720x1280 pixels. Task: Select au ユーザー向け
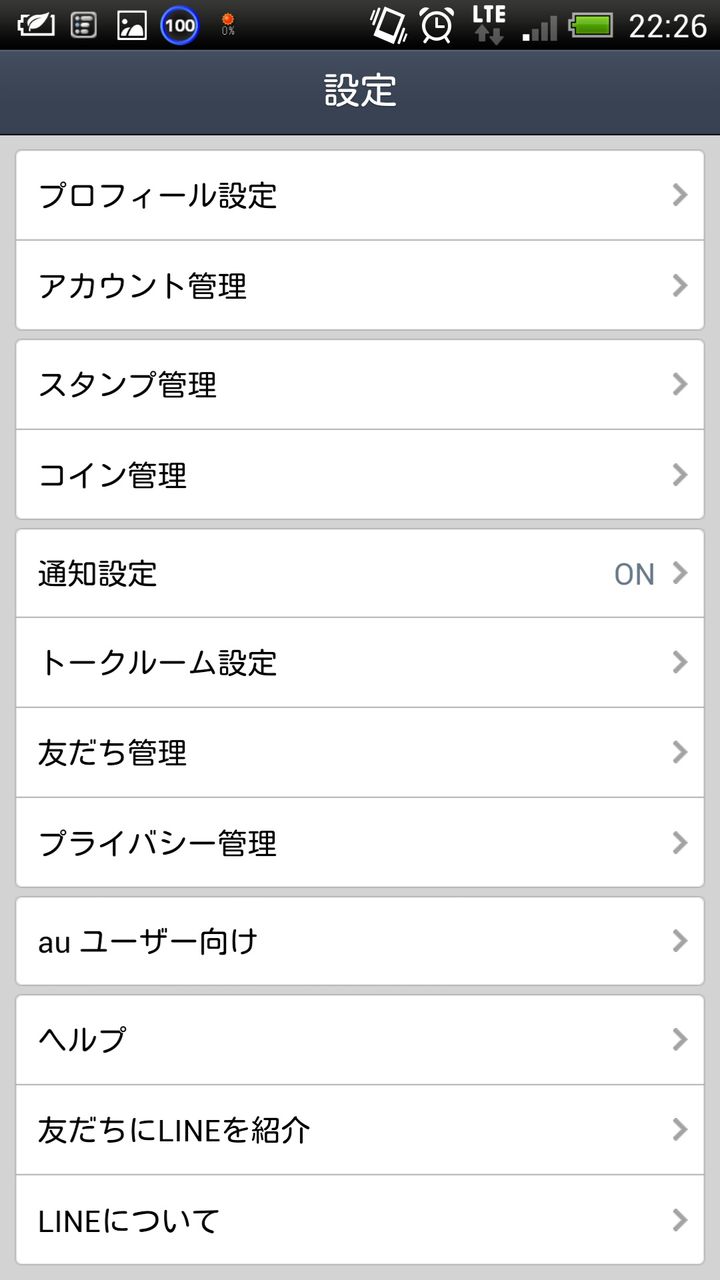click(360, 941)
